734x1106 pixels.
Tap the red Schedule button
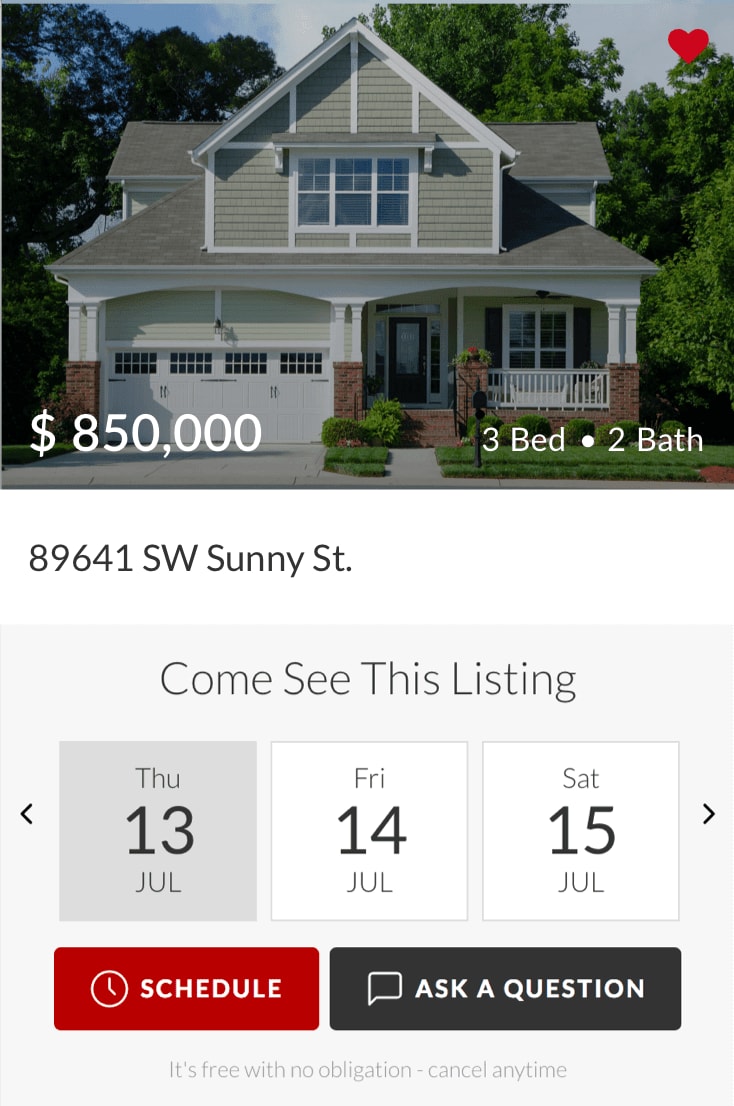click(186, 988)
